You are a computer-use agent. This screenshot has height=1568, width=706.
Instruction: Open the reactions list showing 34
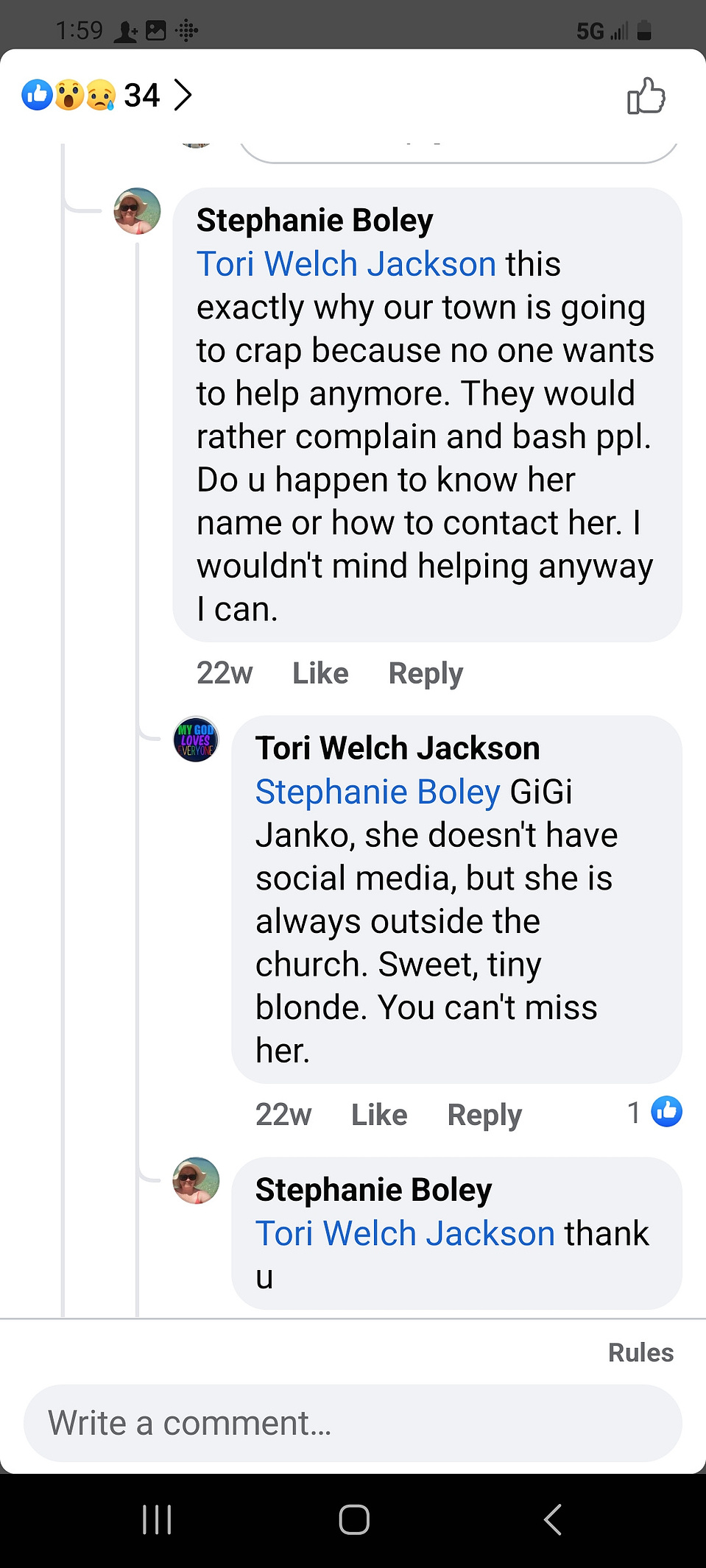(107, 96)
